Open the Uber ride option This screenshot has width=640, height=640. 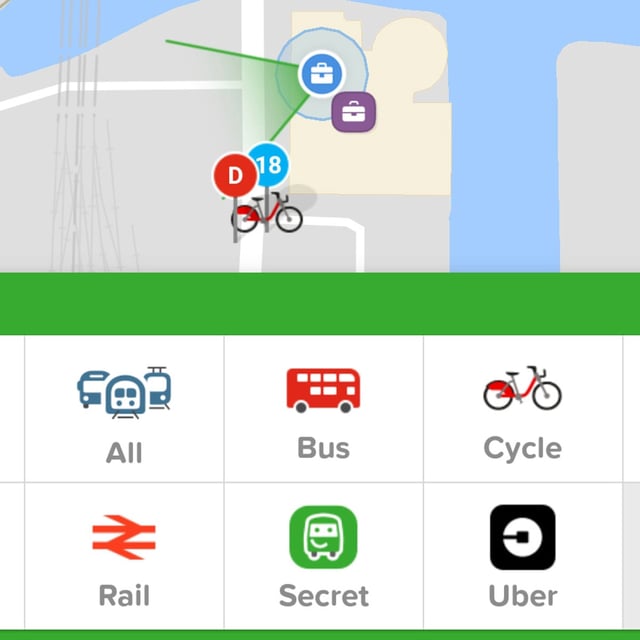click(x=522, y=557)
